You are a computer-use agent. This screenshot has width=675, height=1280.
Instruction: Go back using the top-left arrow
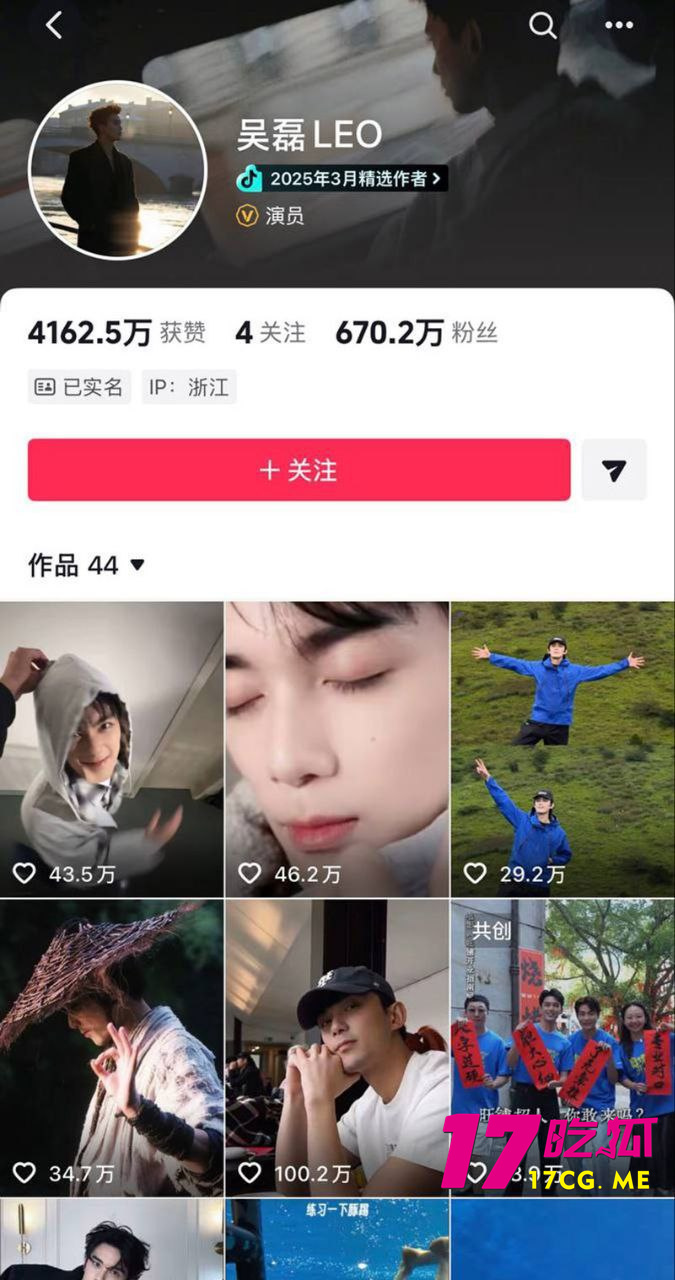[x=54, y=26]
